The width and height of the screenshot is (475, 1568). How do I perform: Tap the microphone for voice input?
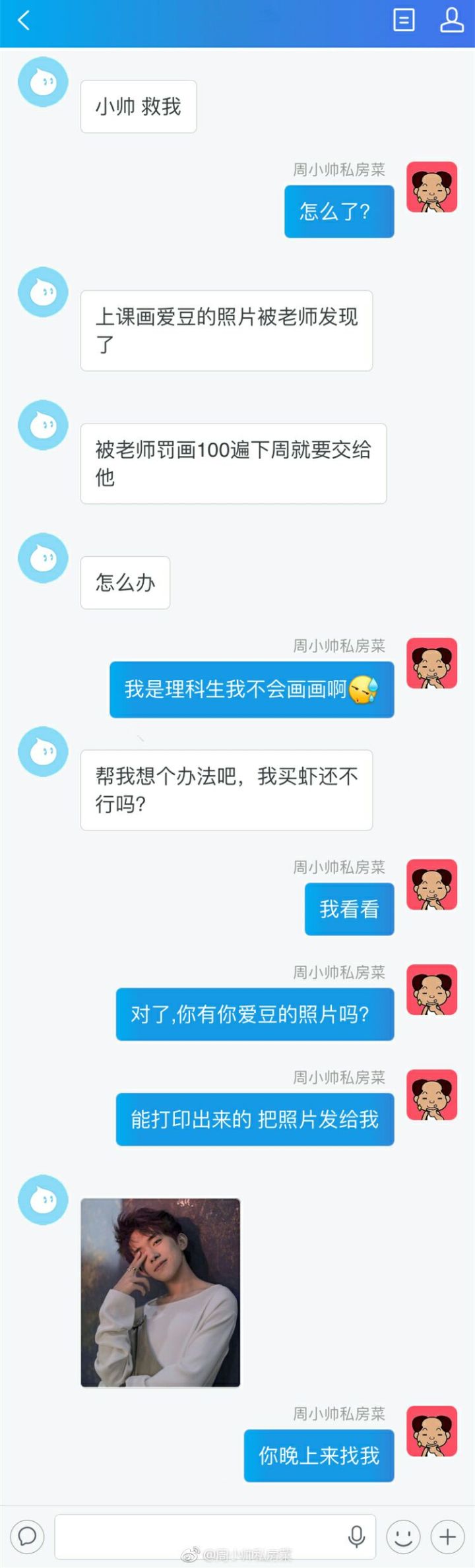[x=356, y=1536]
